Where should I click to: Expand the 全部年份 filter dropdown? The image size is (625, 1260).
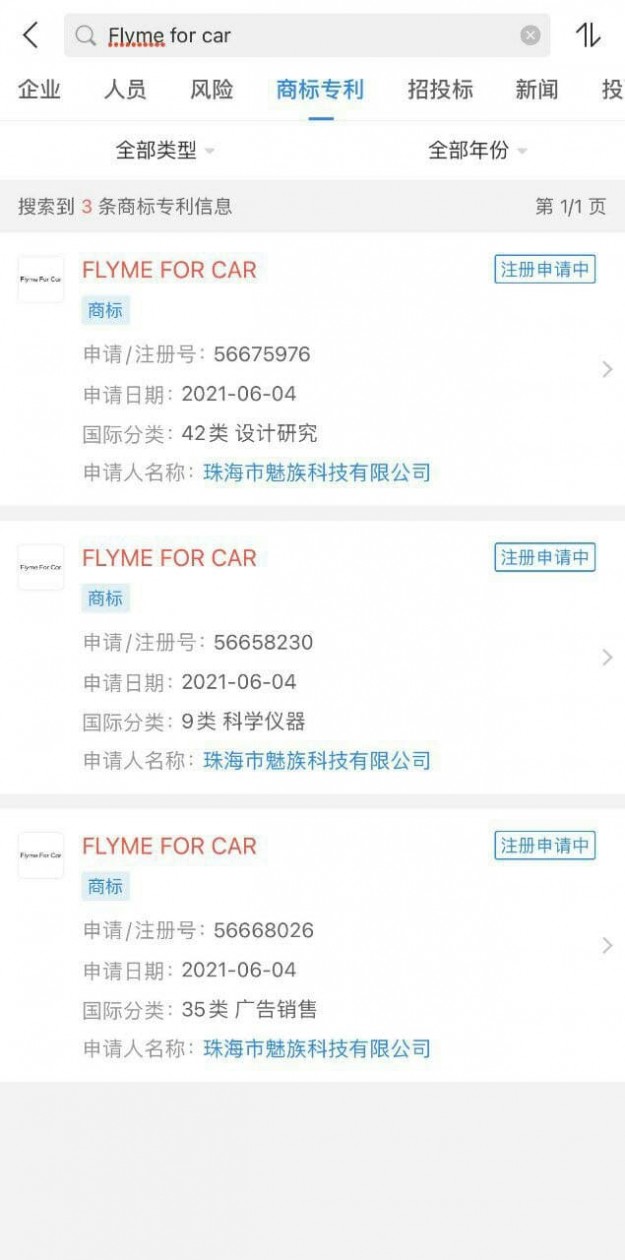coord(477,151)
